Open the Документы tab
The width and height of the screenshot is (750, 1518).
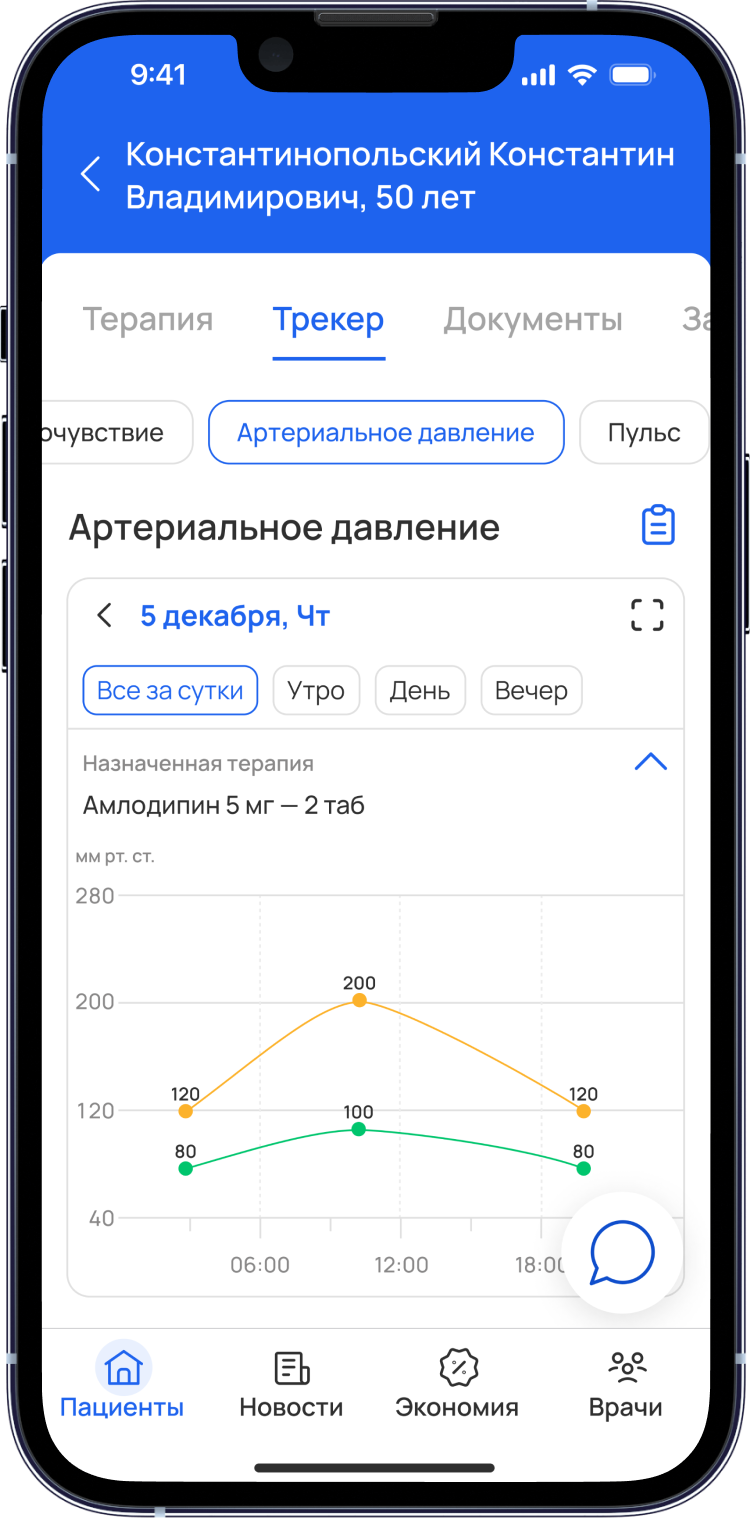pyautogui.click(x=533, y=320)
